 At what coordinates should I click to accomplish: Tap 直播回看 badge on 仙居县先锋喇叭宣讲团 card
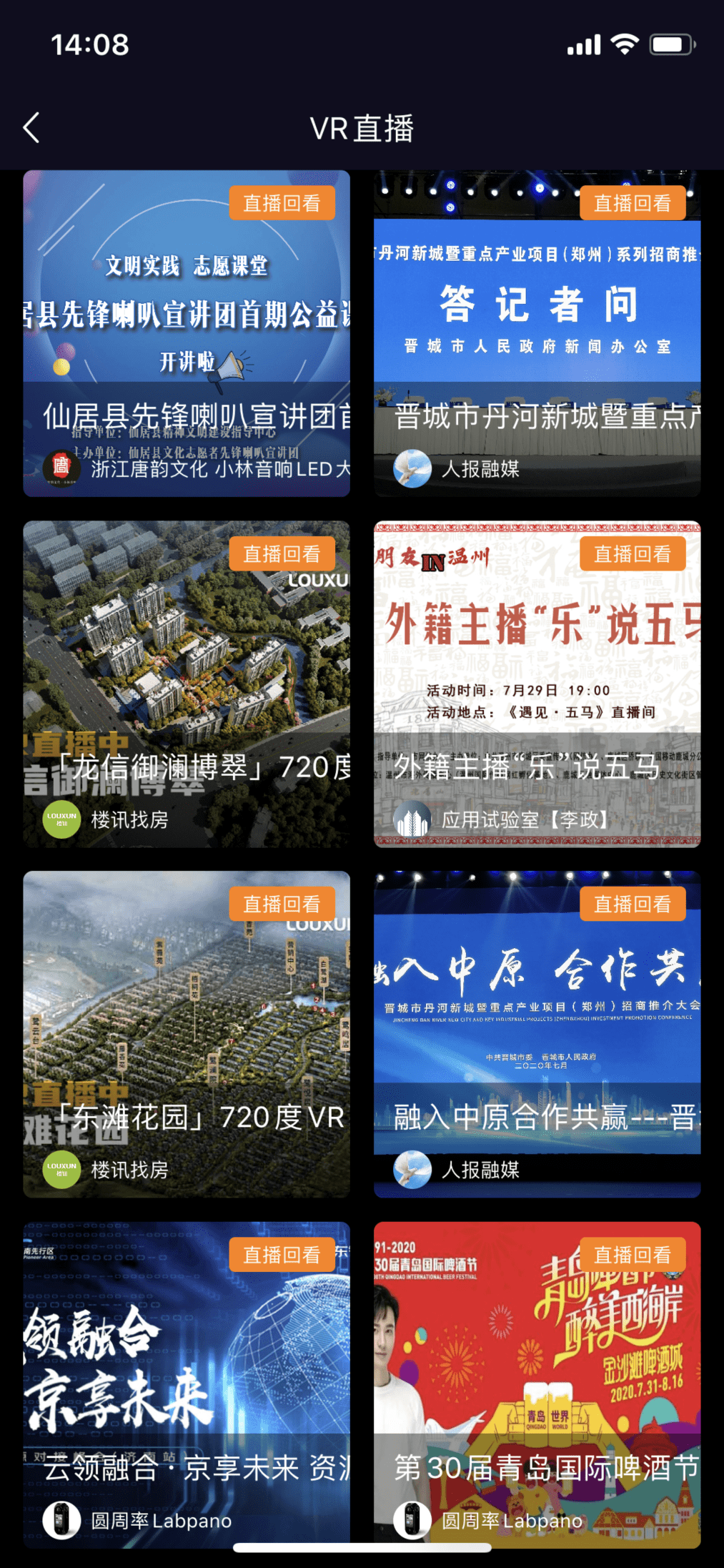click(x=282, y=202)
